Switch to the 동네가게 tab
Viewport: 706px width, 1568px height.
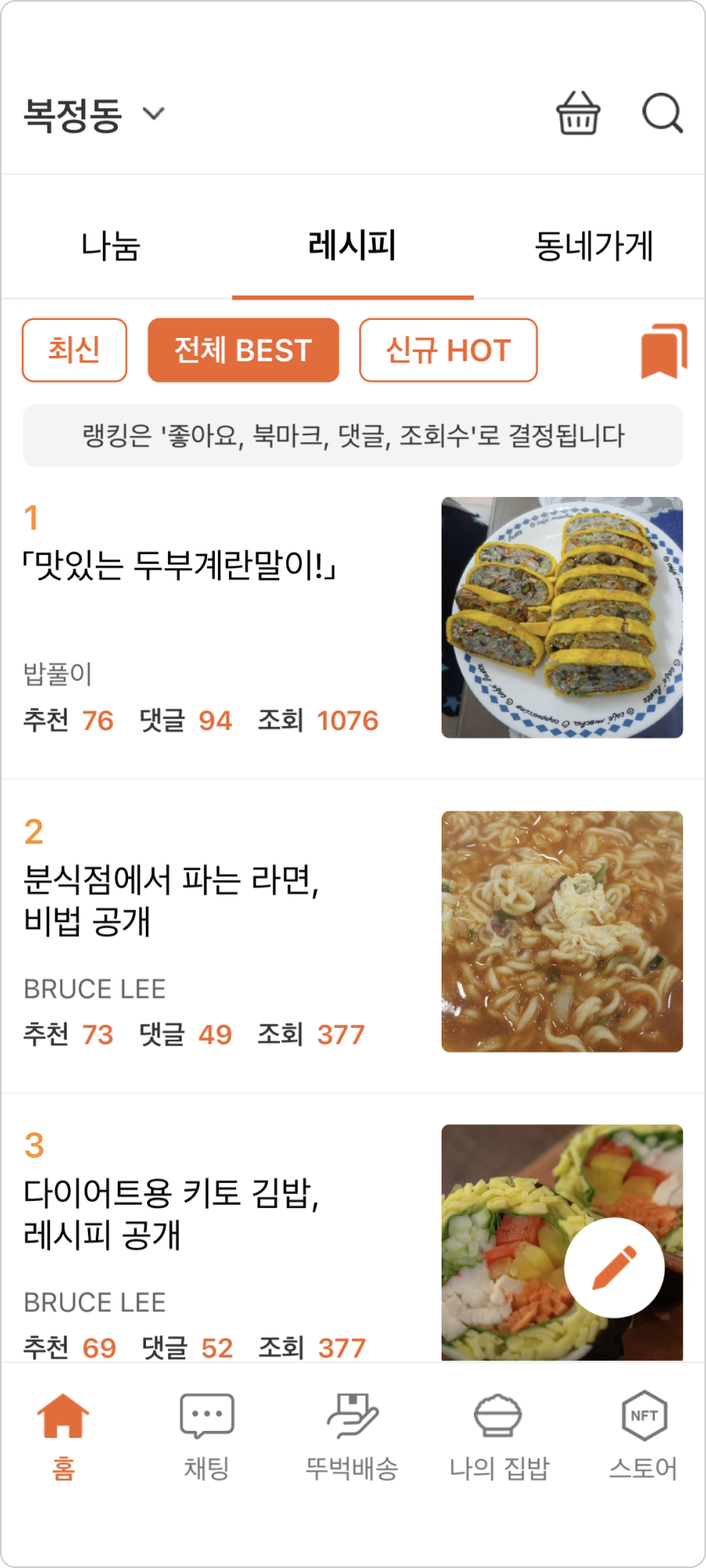click(x=594, y=246)
